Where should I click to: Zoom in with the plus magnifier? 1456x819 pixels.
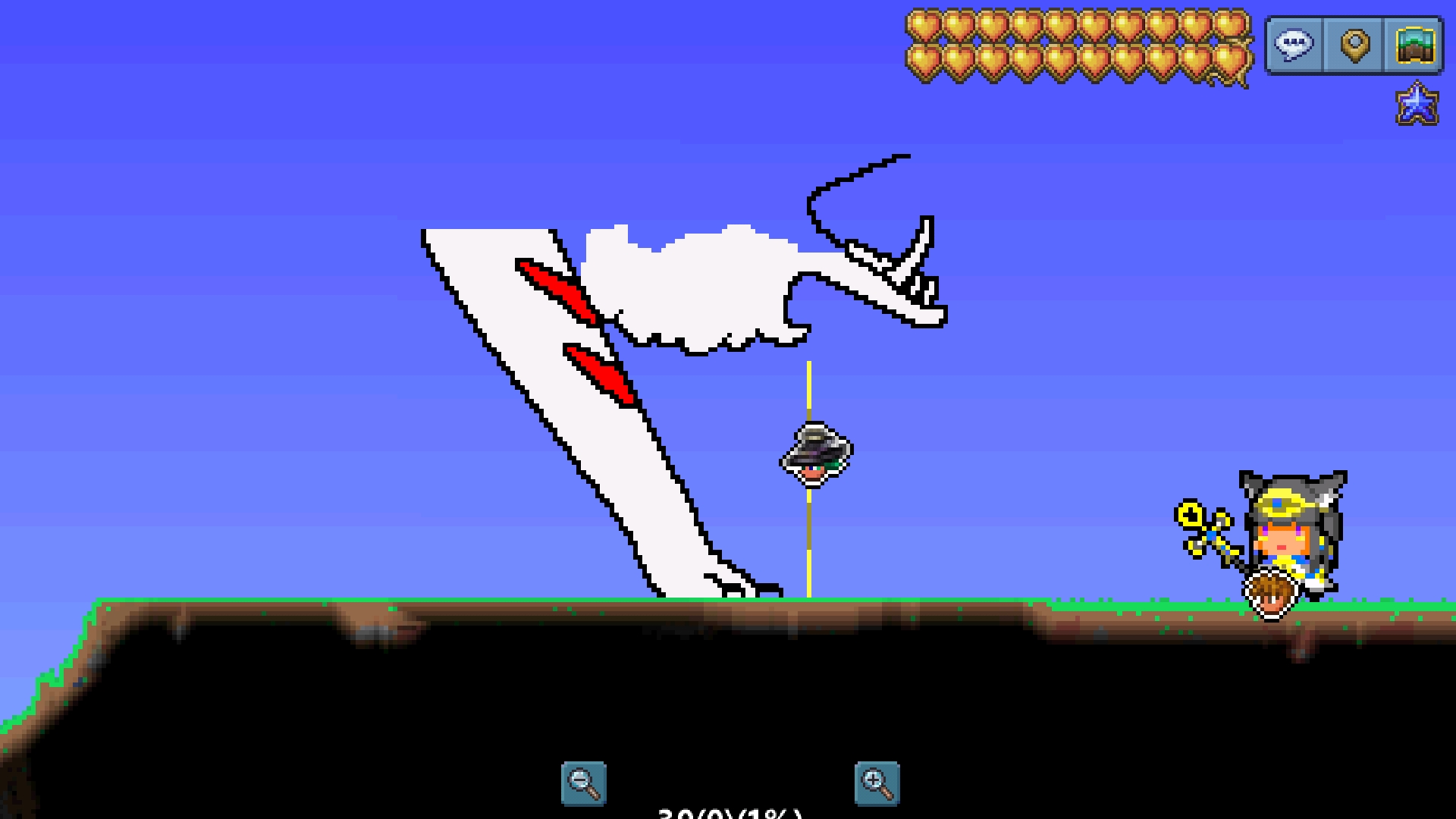coord(877,783)
